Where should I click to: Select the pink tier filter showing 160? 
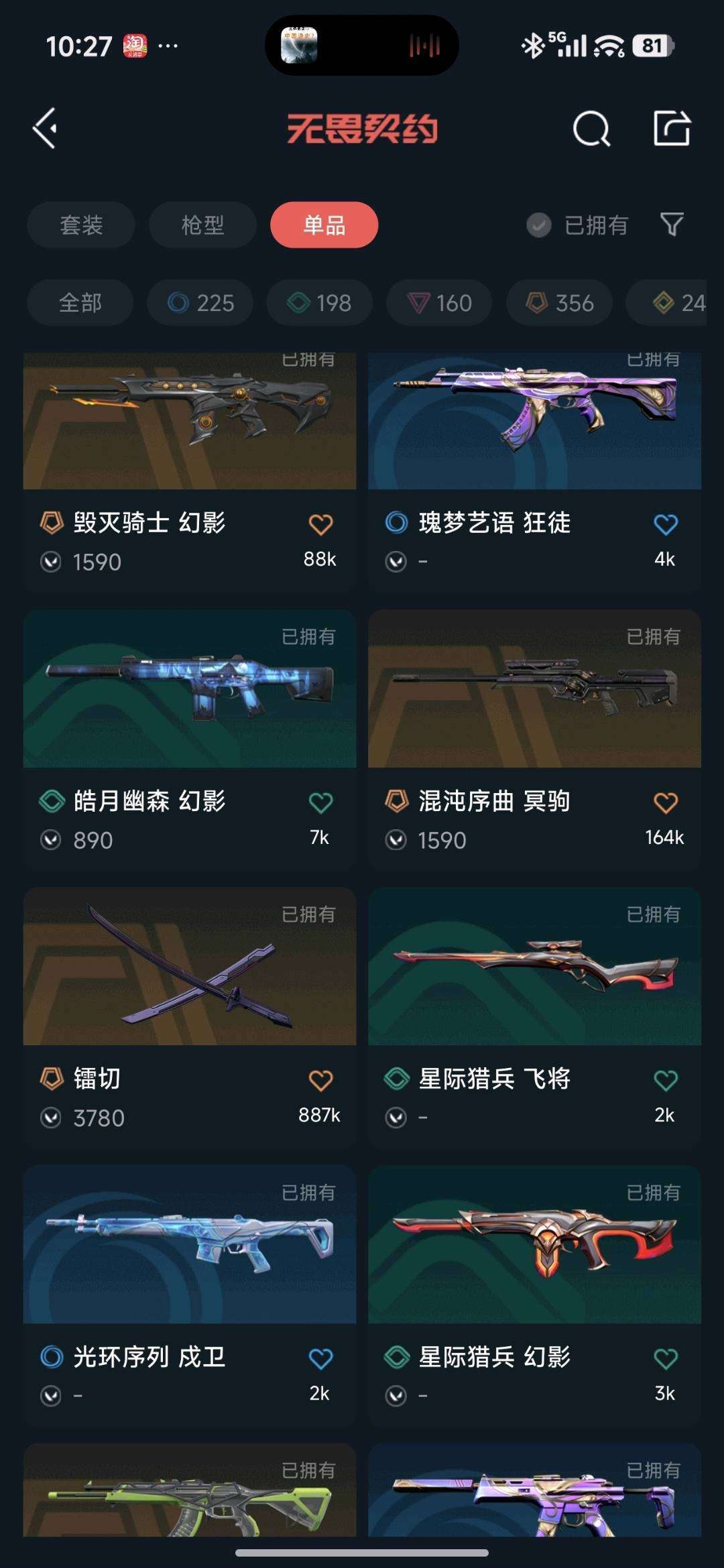[438, 302]
